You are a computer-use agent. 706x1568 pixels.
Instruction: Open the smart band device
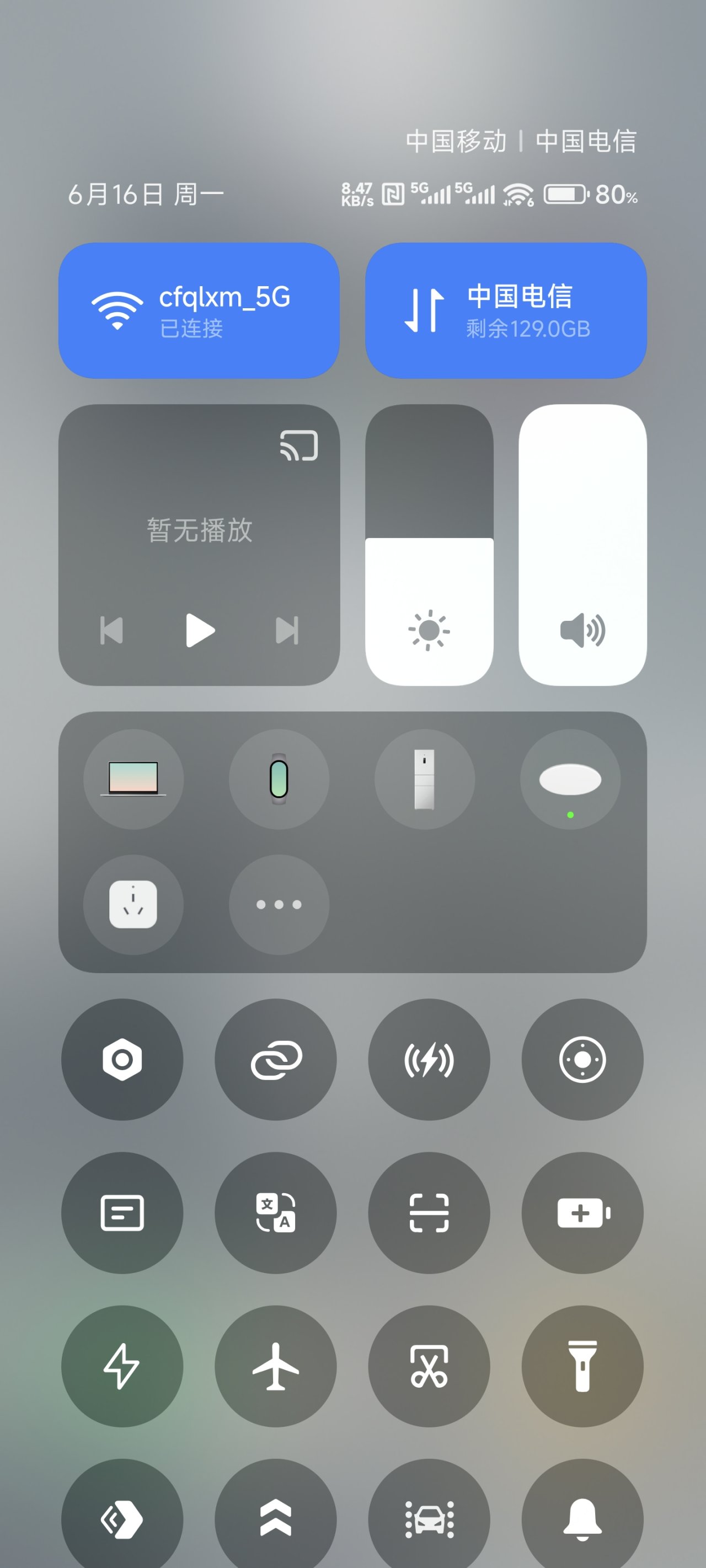pyautogui.click(x=279, y=779)
